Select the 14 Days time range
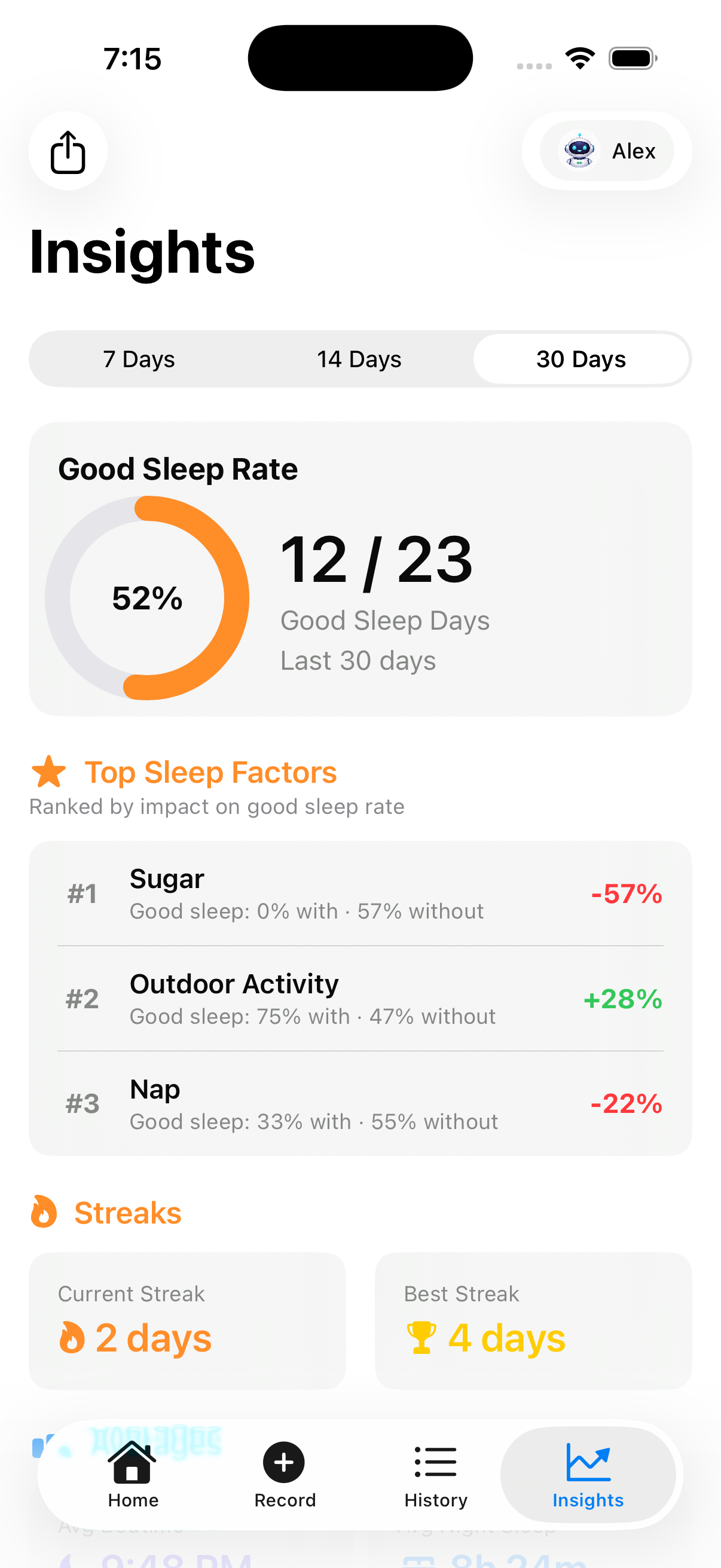The height and width of the screenshot is (1568, 721). pos(359,359)
